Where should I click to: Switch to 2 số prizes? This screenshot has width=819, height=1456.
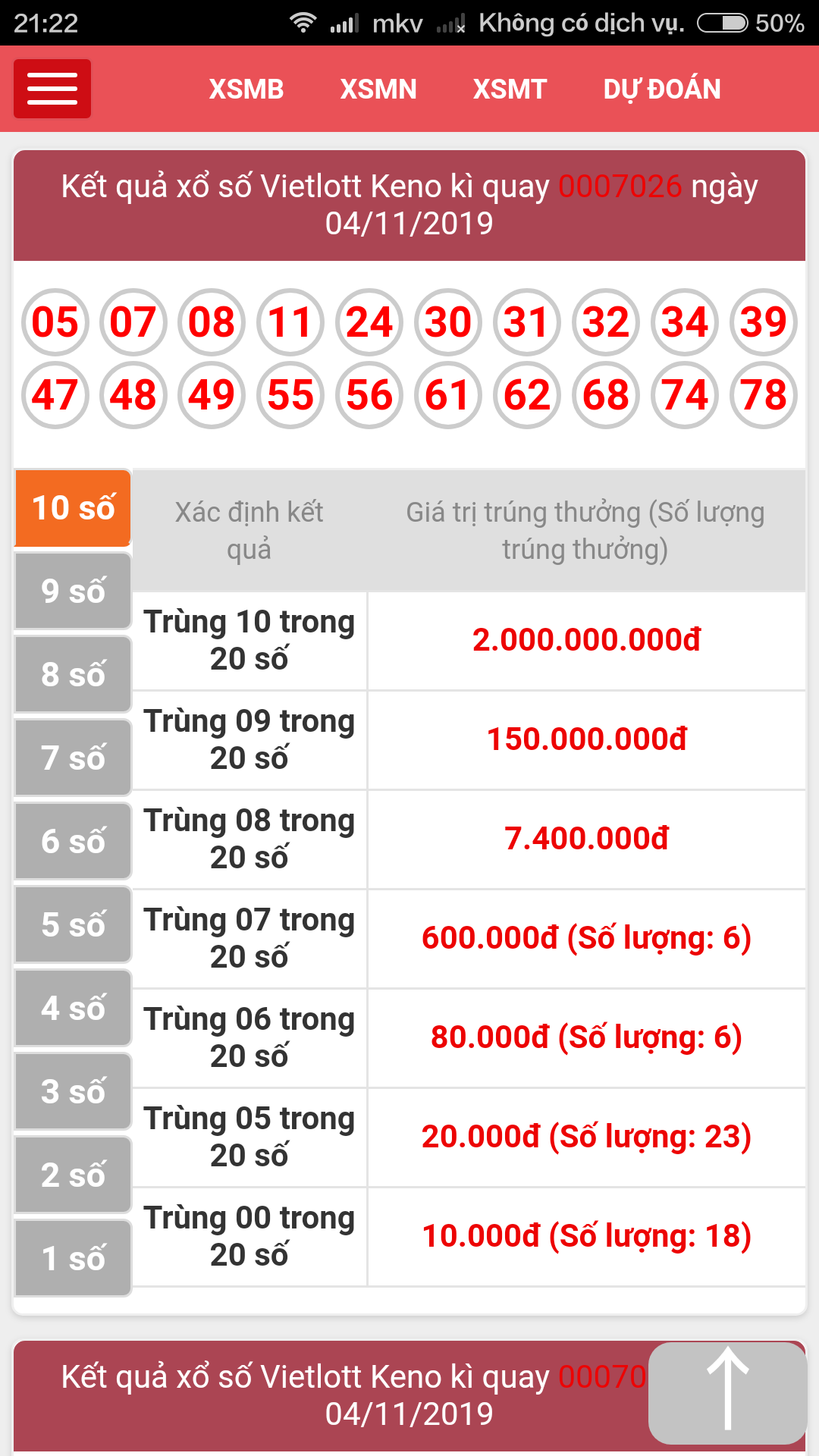[73, 1175]
